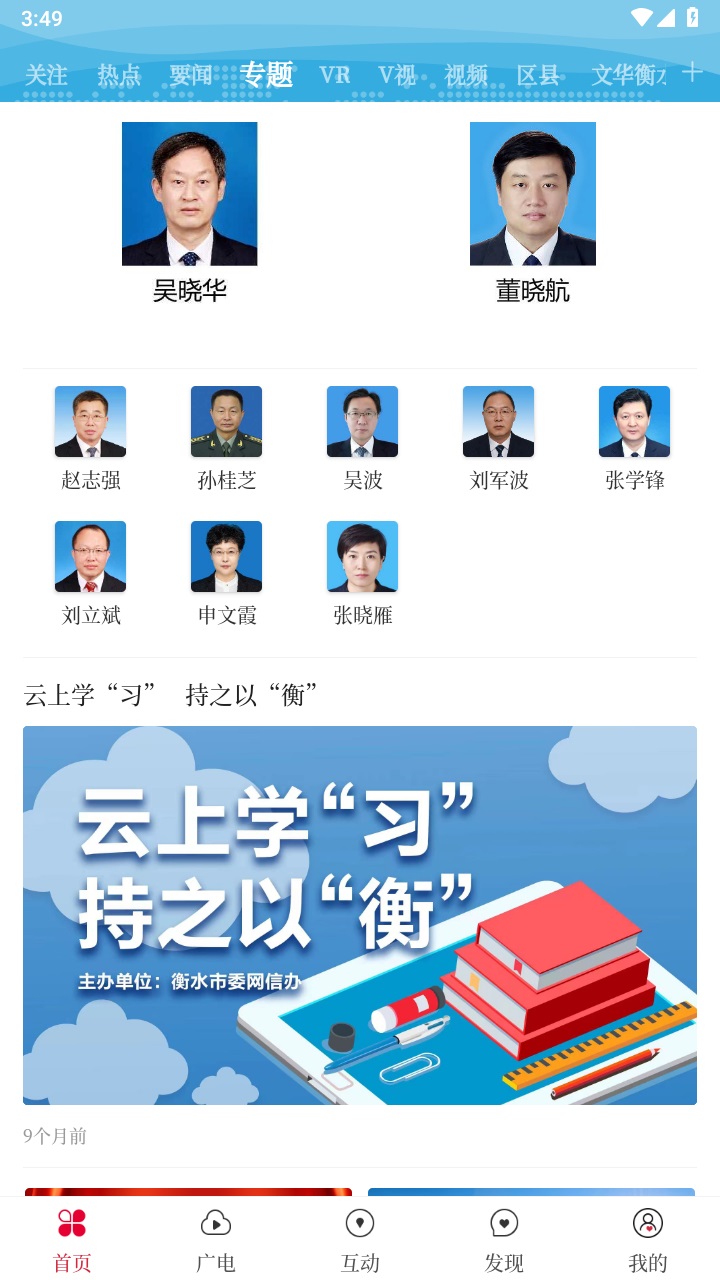Tap the Wi-Fi icon in the status bar
Screen dimensions: 720x1280
[x=643, y=17]
